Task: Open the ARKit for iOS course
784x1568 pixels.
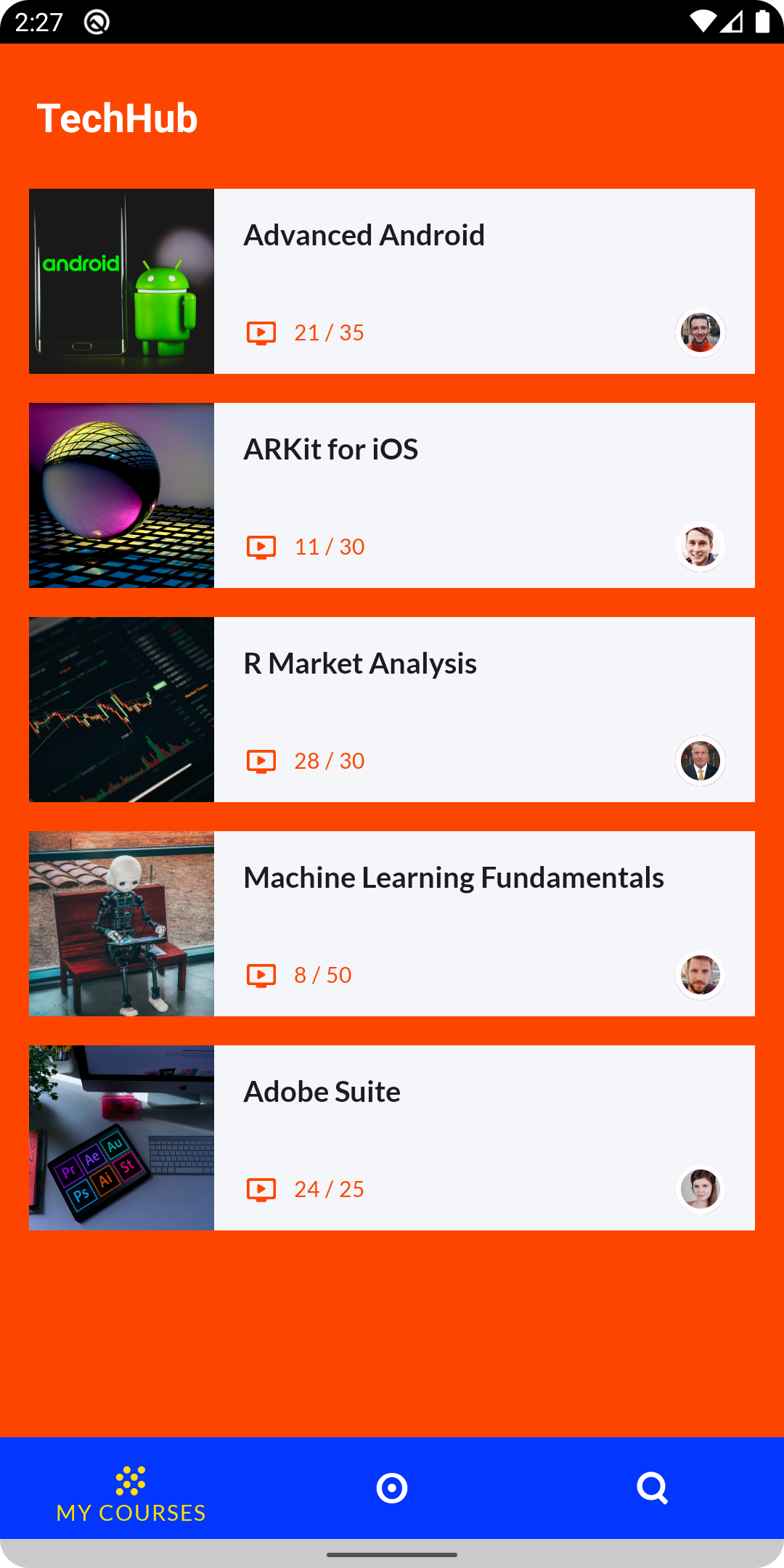Action: (392, 495)
